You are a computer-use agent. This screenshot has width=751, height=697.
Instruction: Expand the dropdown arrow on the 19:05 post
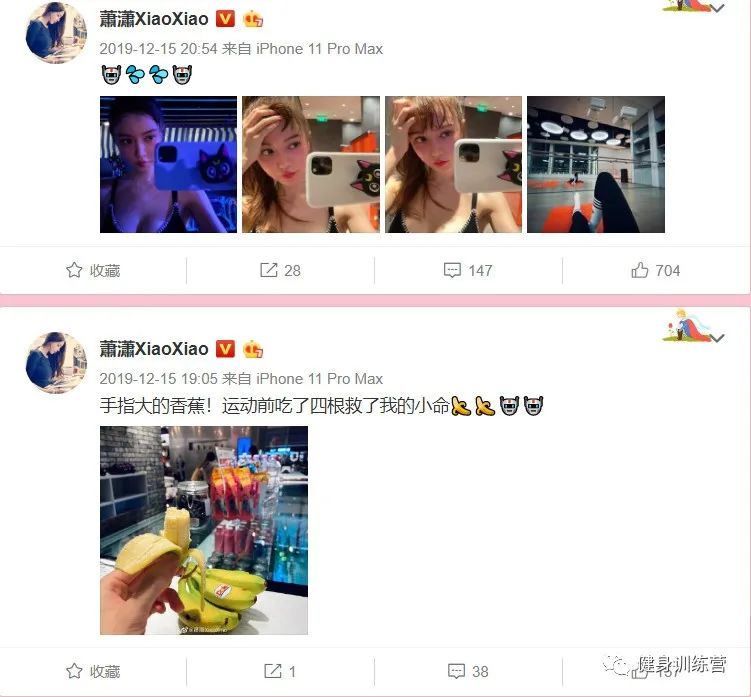pos(717,338)
